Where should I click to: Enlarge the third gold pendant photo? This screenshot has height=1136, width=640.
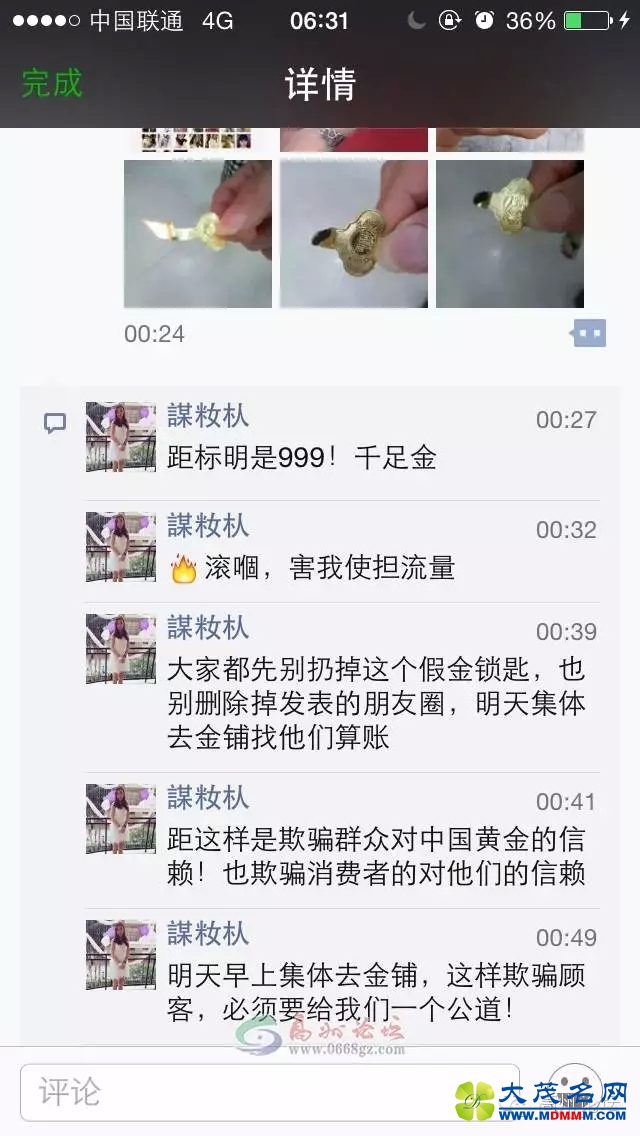pyautogui.click(x=510, y=234)
